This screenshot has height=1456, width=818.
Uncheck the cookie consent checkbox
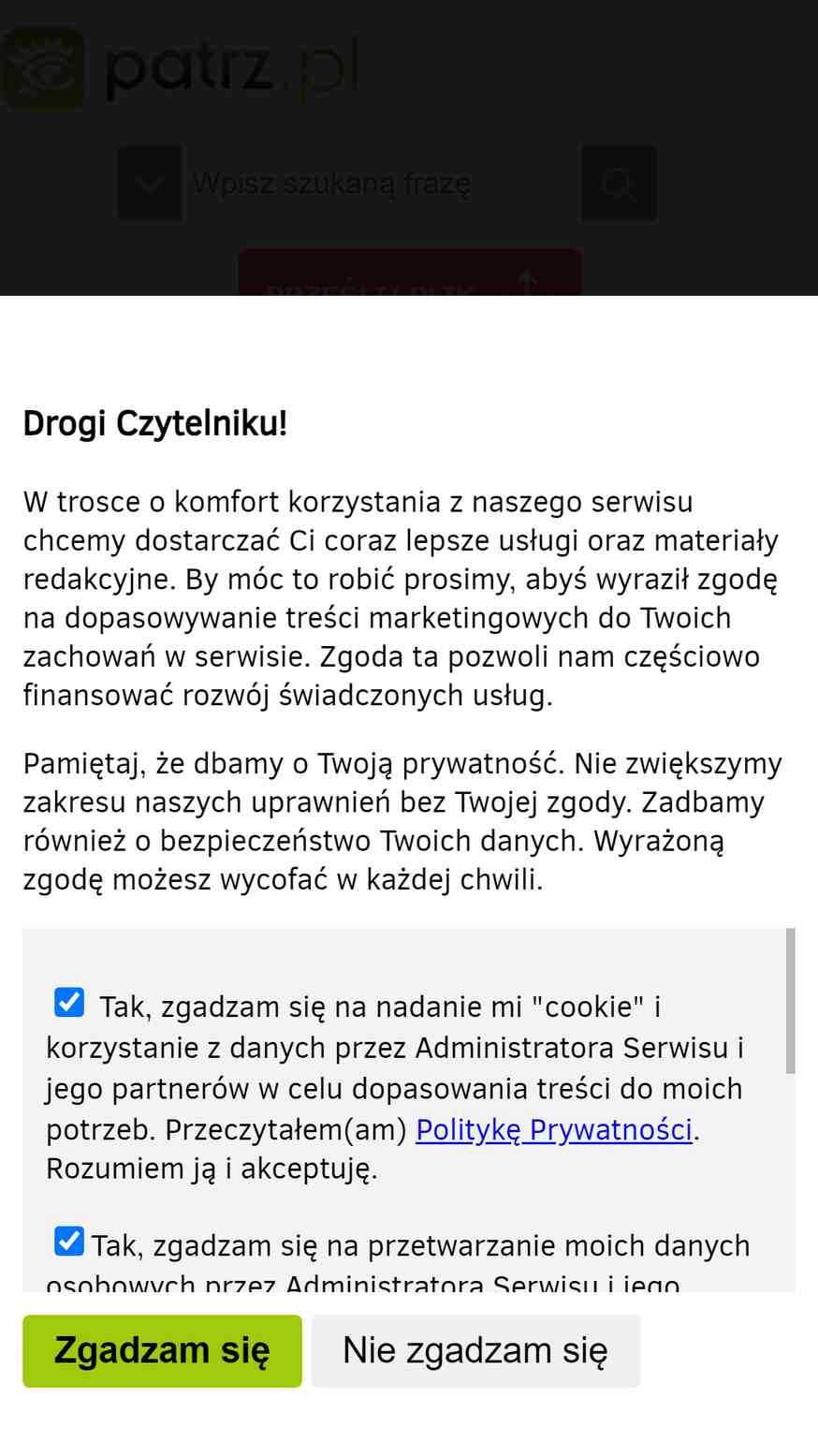pyautogui.click(x=69, y=1002)
